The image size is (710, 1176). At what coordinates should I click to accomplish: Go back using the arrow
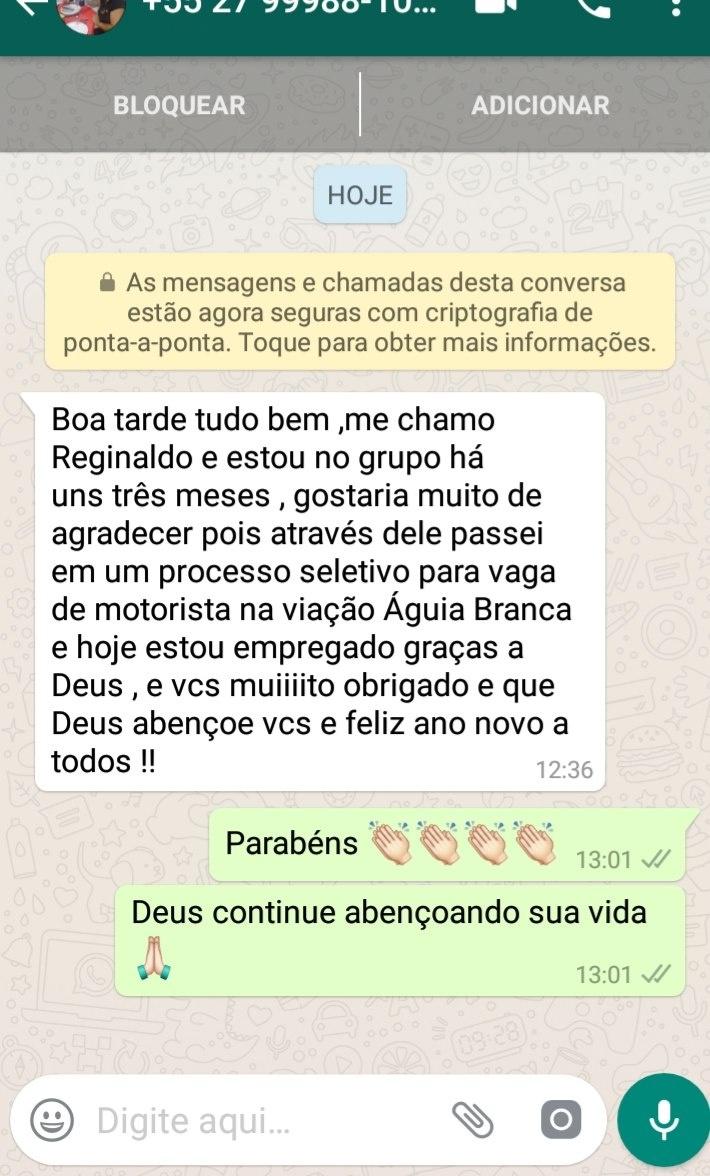[x=30, y=6]
